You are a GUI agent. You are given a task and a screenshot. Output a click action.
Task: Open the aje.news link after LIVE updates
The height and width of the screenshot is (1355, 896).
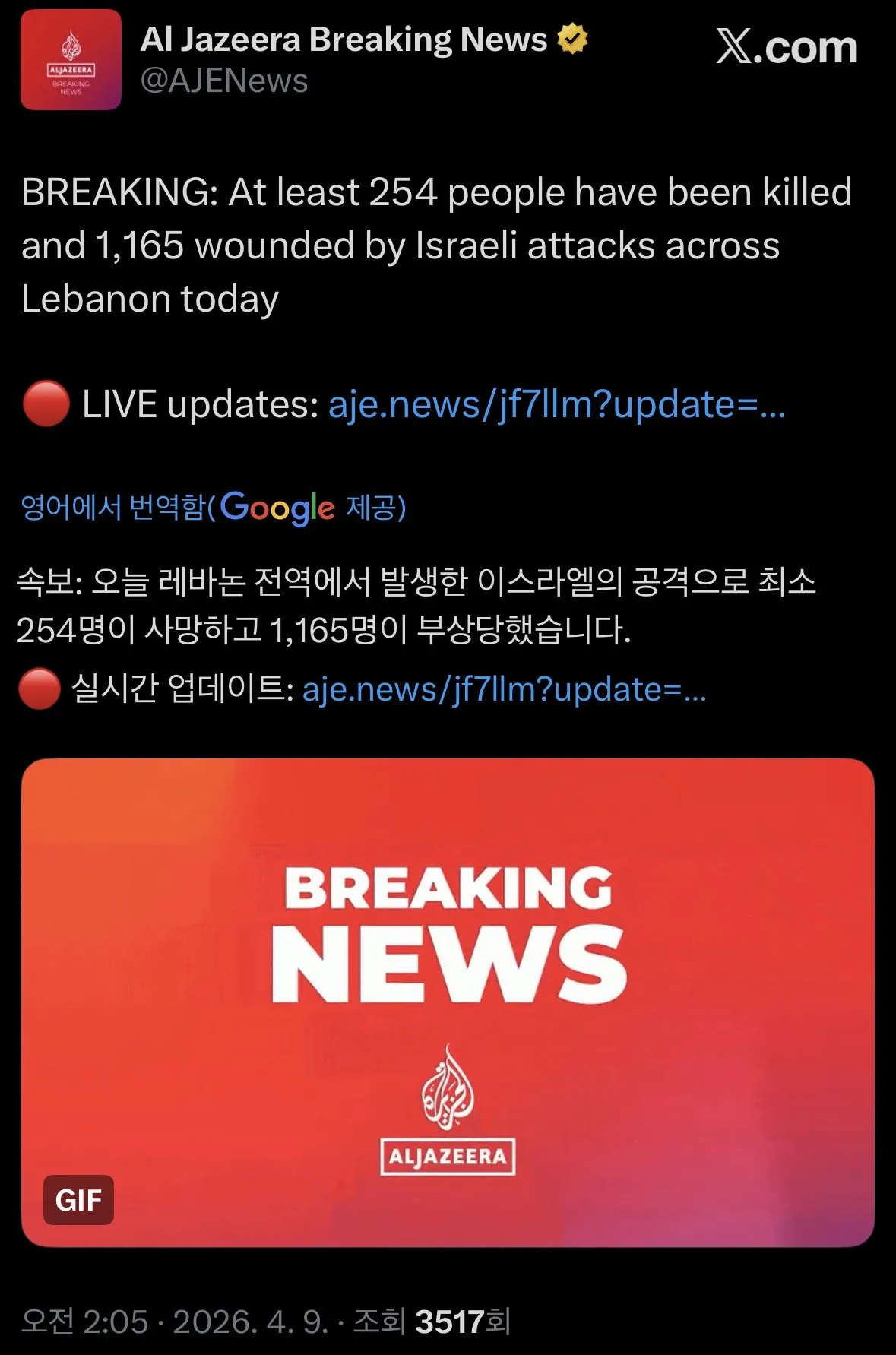556,404
